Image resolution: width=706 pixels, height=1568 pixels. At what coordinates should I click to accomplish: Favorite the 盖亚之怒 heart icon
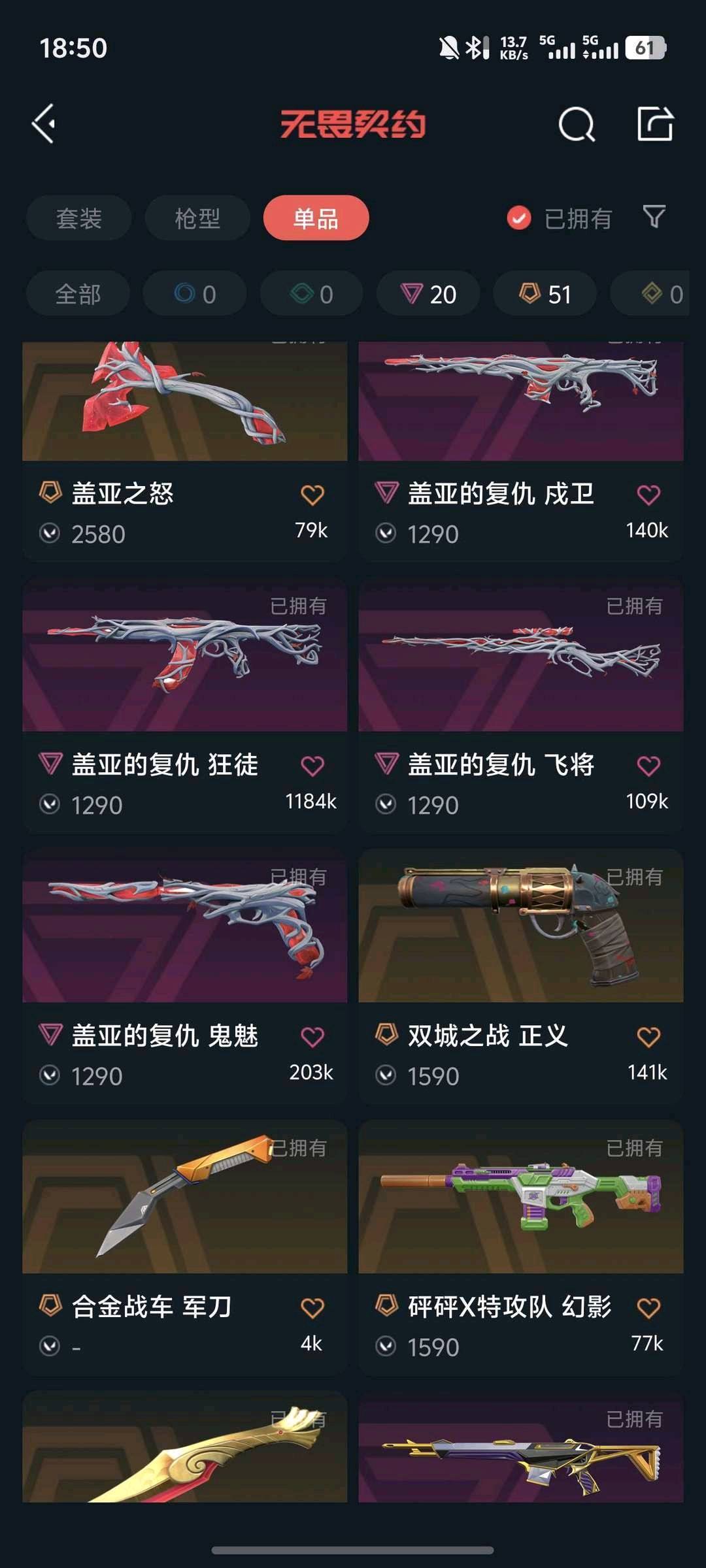click(x=312, y=495)
